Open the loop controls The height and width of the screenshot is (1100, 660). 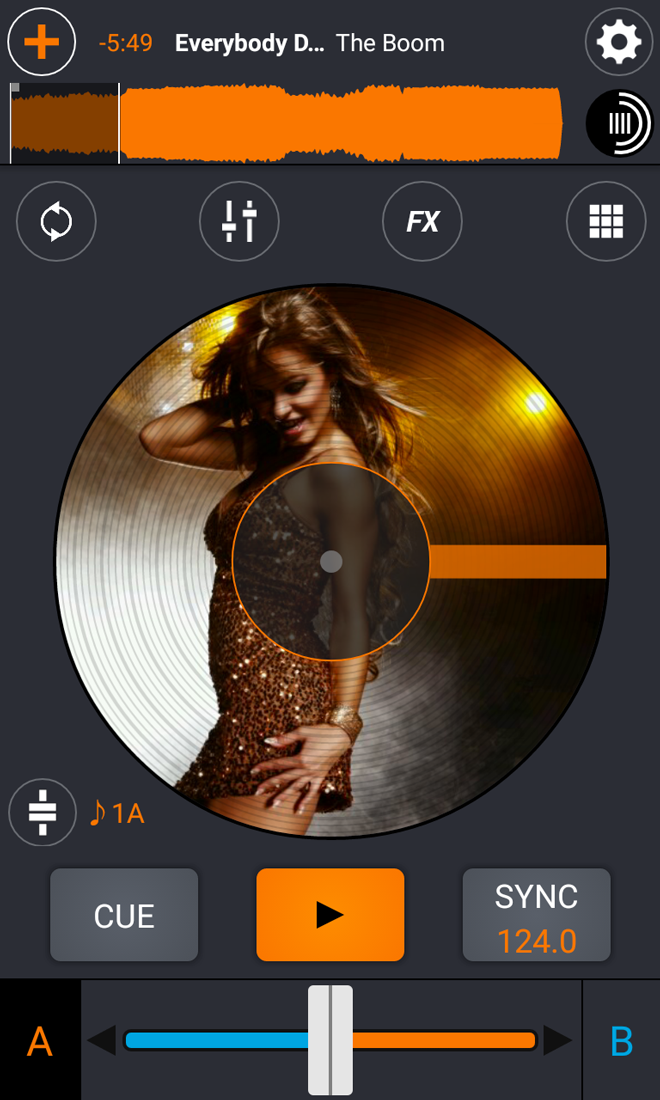[56, 222]
